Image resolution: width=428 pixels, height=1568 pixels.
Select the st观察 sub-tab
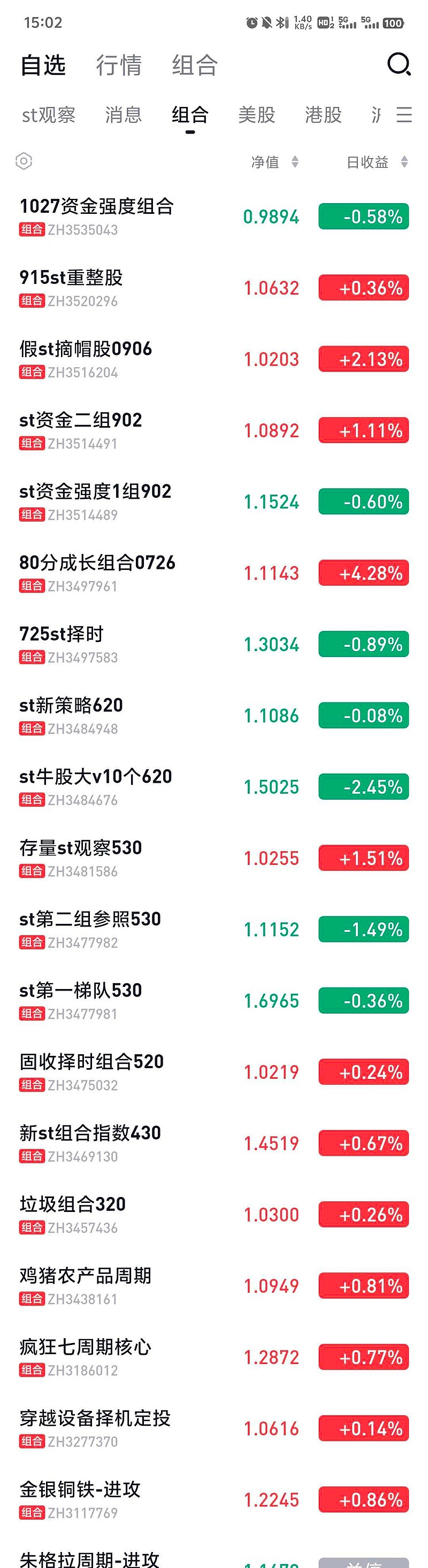(x=49, y=114)
